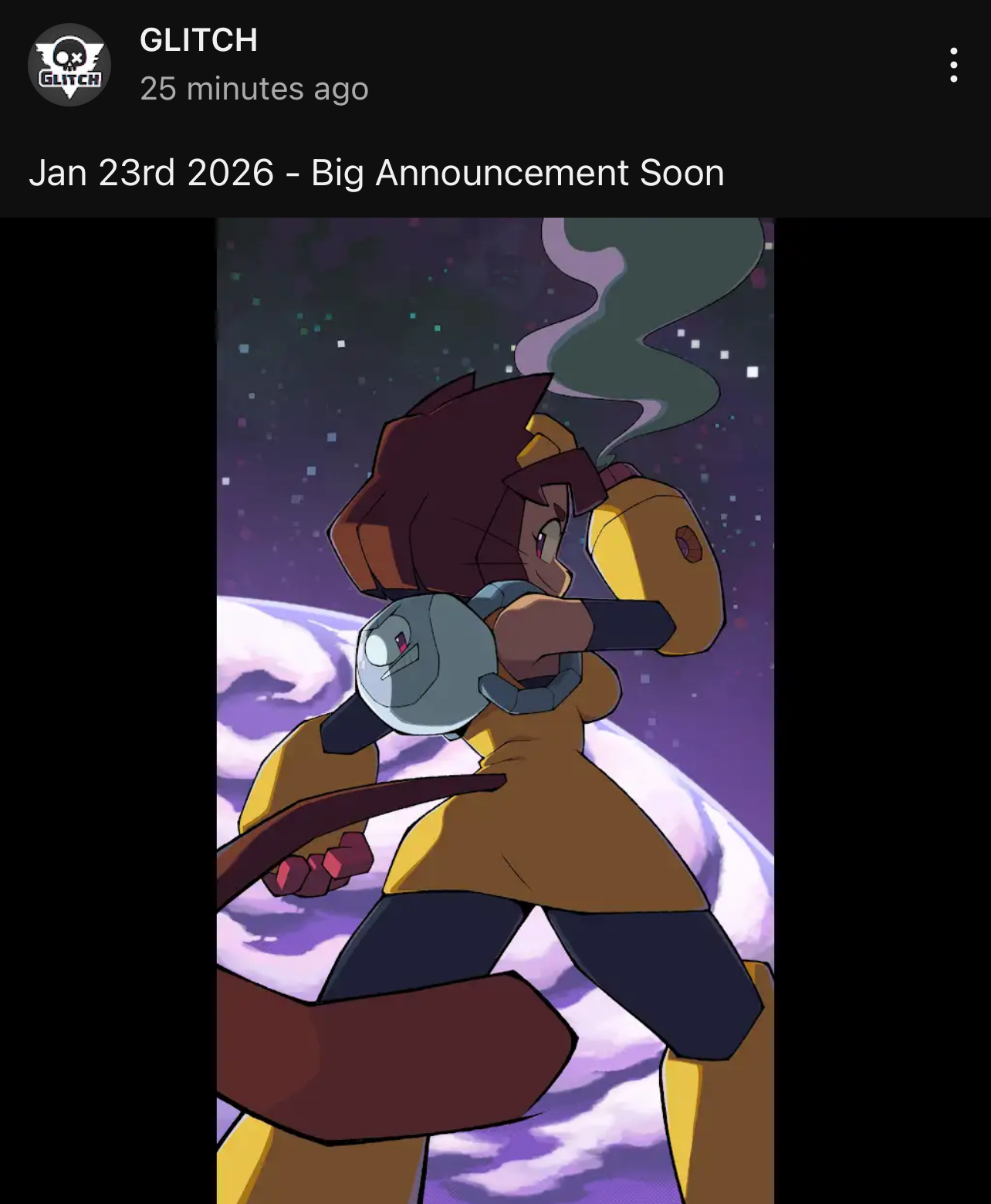This screenshot has width=991, height=1204.
Task: Open the post's three-dot overflow menu
Action: [954, 65]
